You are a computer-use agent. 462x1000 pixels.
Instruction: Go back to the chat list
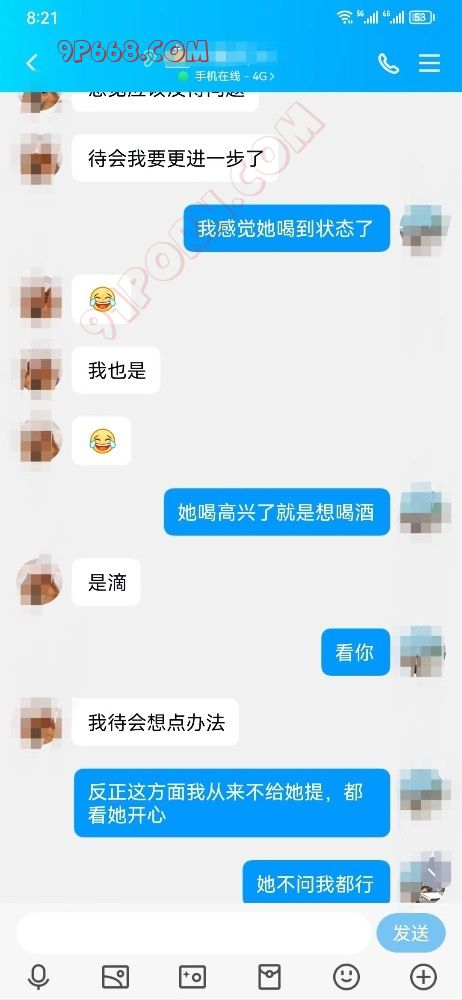[x=31, y=62]
